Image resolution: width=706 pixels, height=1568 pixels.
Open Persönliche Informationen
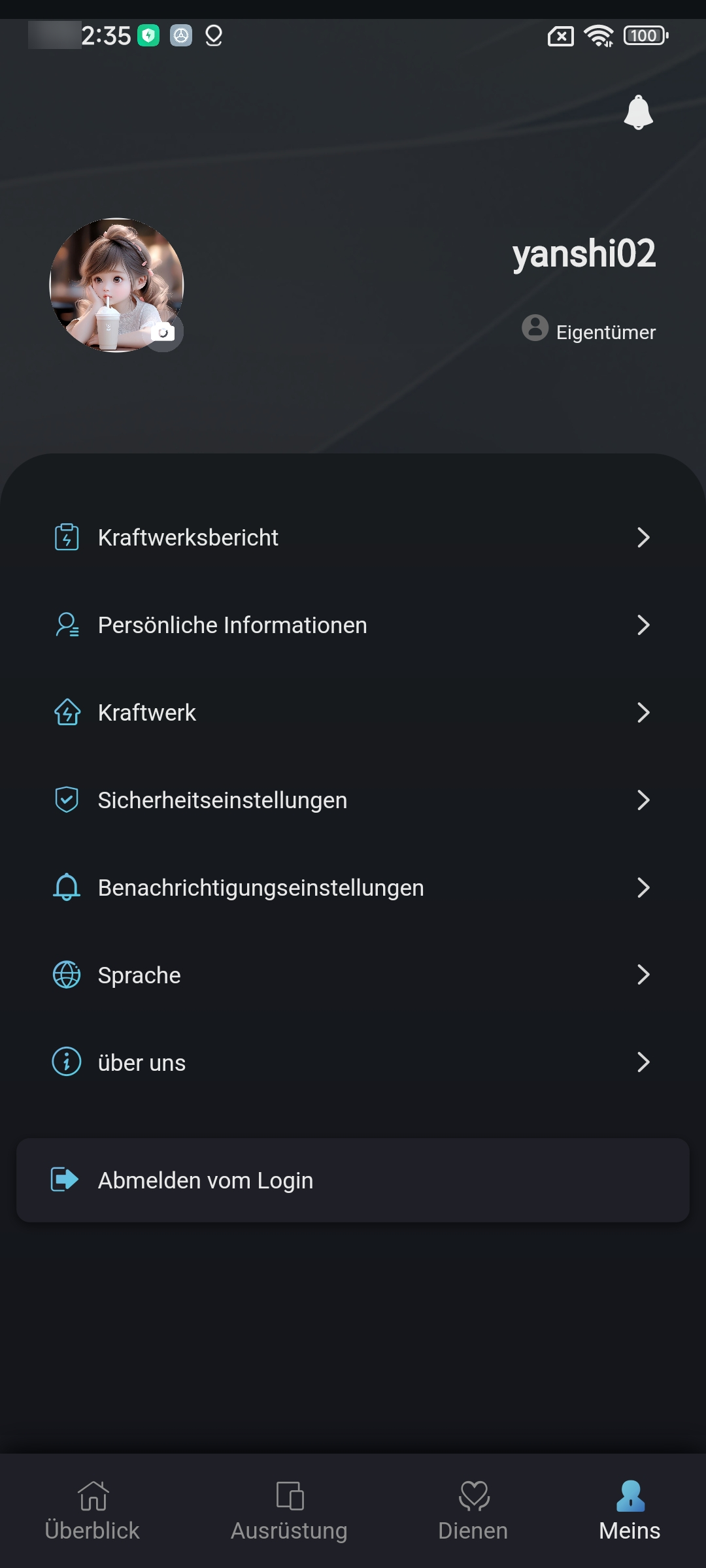(x=353, y=625)
